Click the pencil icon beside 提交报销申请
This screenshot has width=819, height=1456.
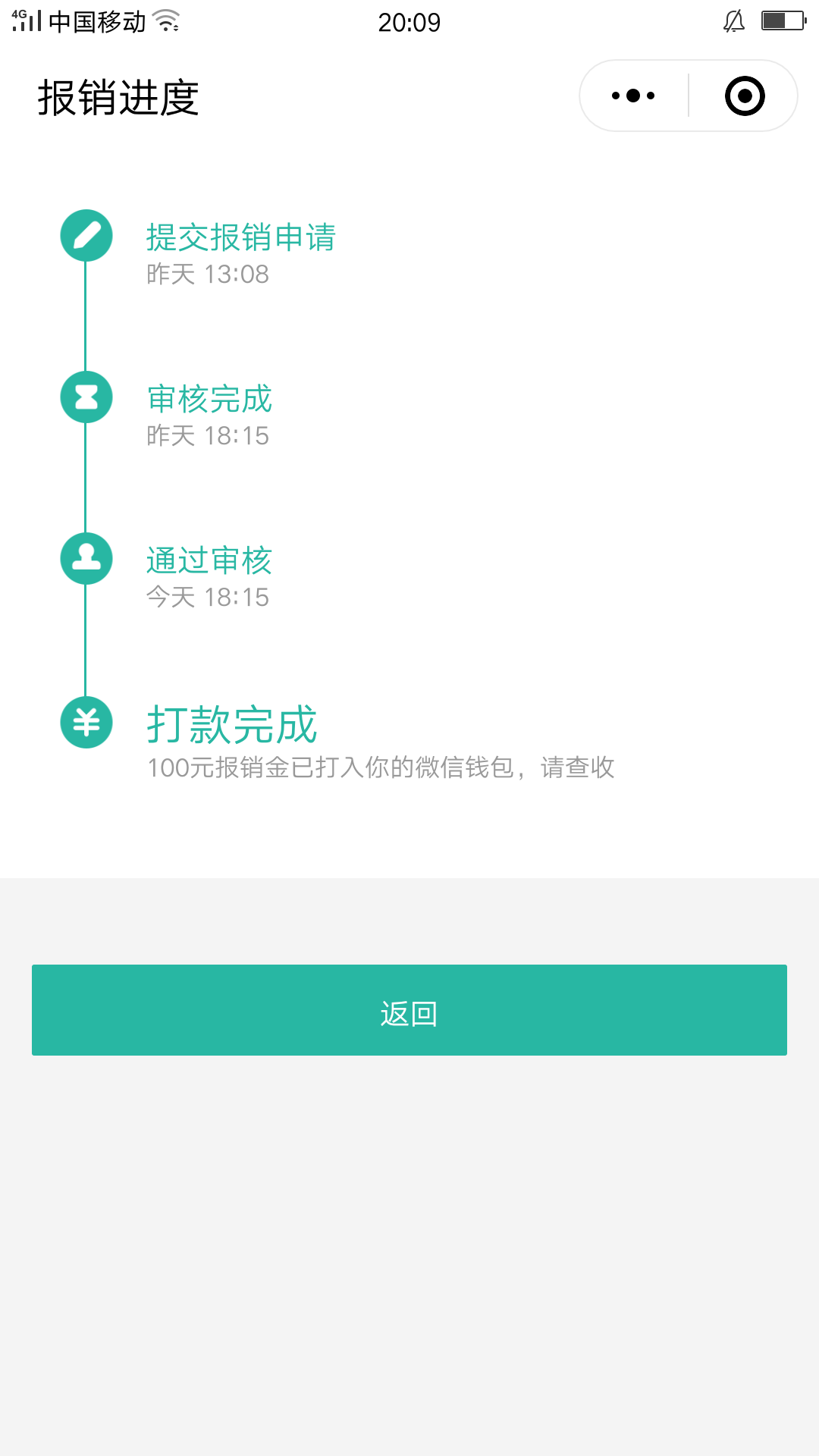86,235
